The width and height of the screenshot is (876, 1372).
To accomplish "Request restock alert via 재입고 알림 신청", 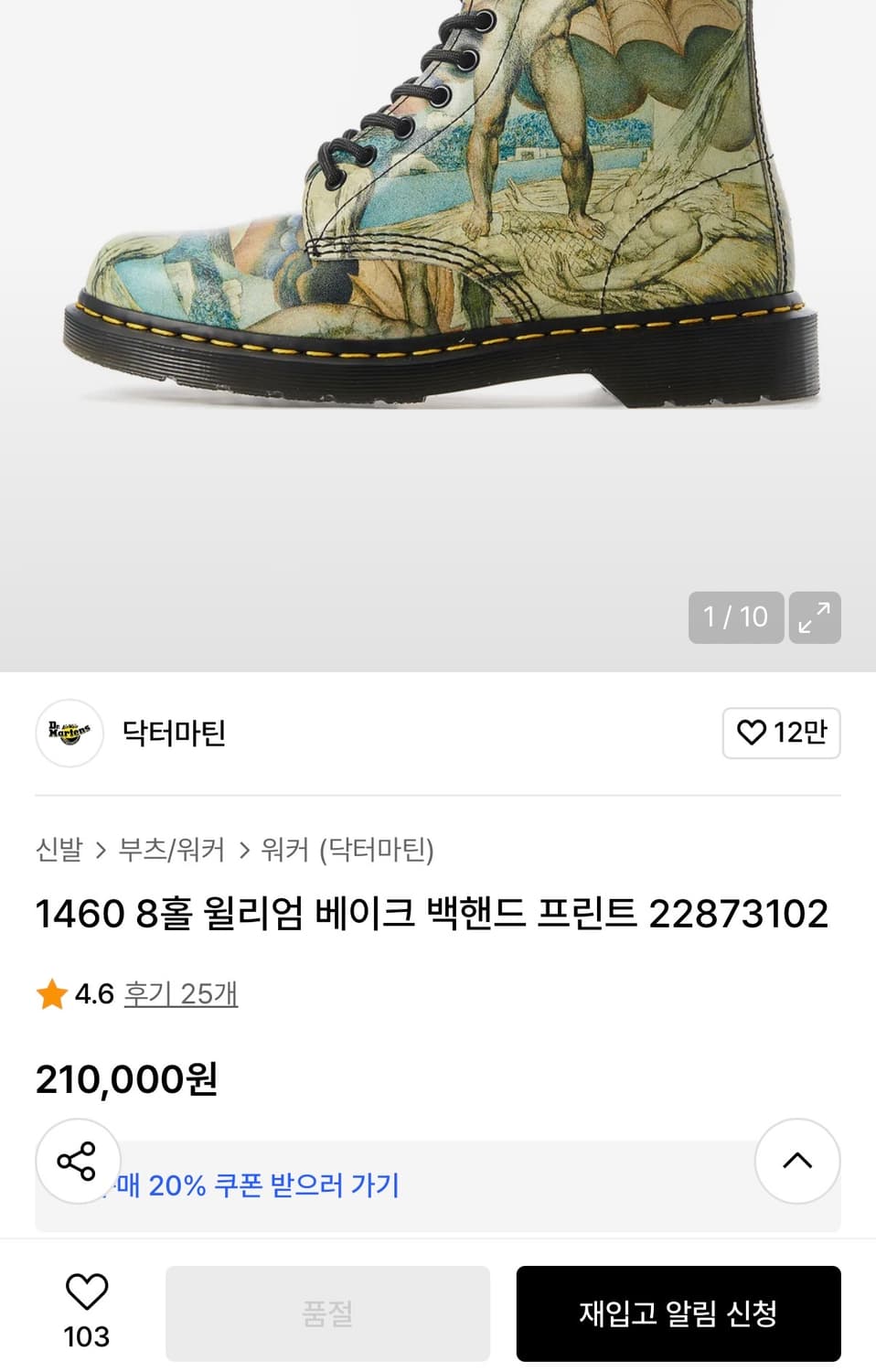I will coord(679,1312).
